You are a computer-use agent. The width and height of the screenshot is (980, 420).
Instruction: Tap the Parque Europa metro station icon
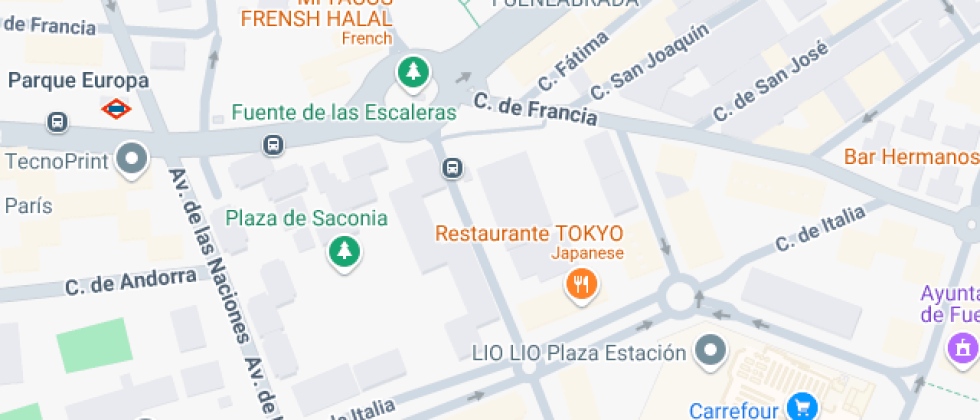[117, 108]
